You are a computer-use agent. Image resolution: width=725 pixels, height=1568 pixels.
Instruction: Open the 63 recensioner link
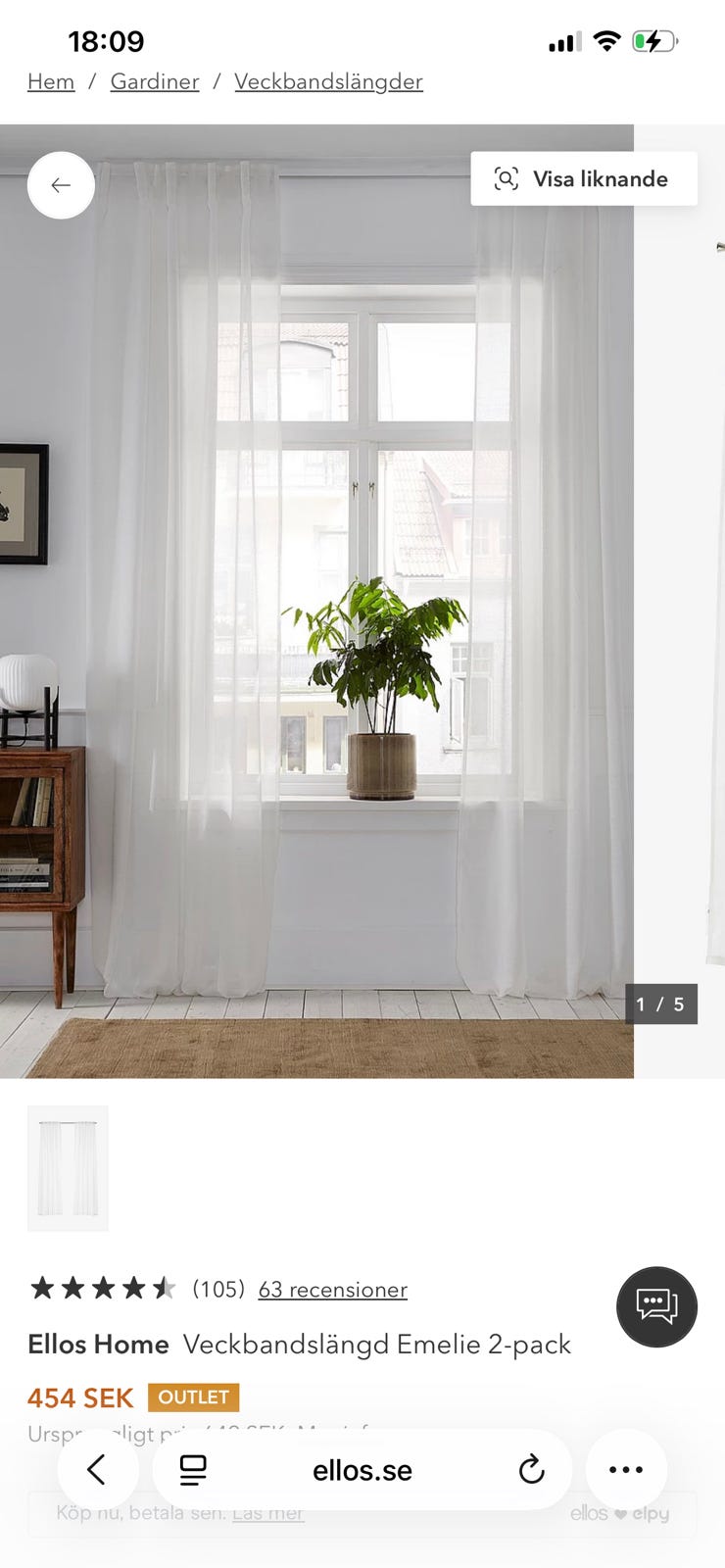332,1289
